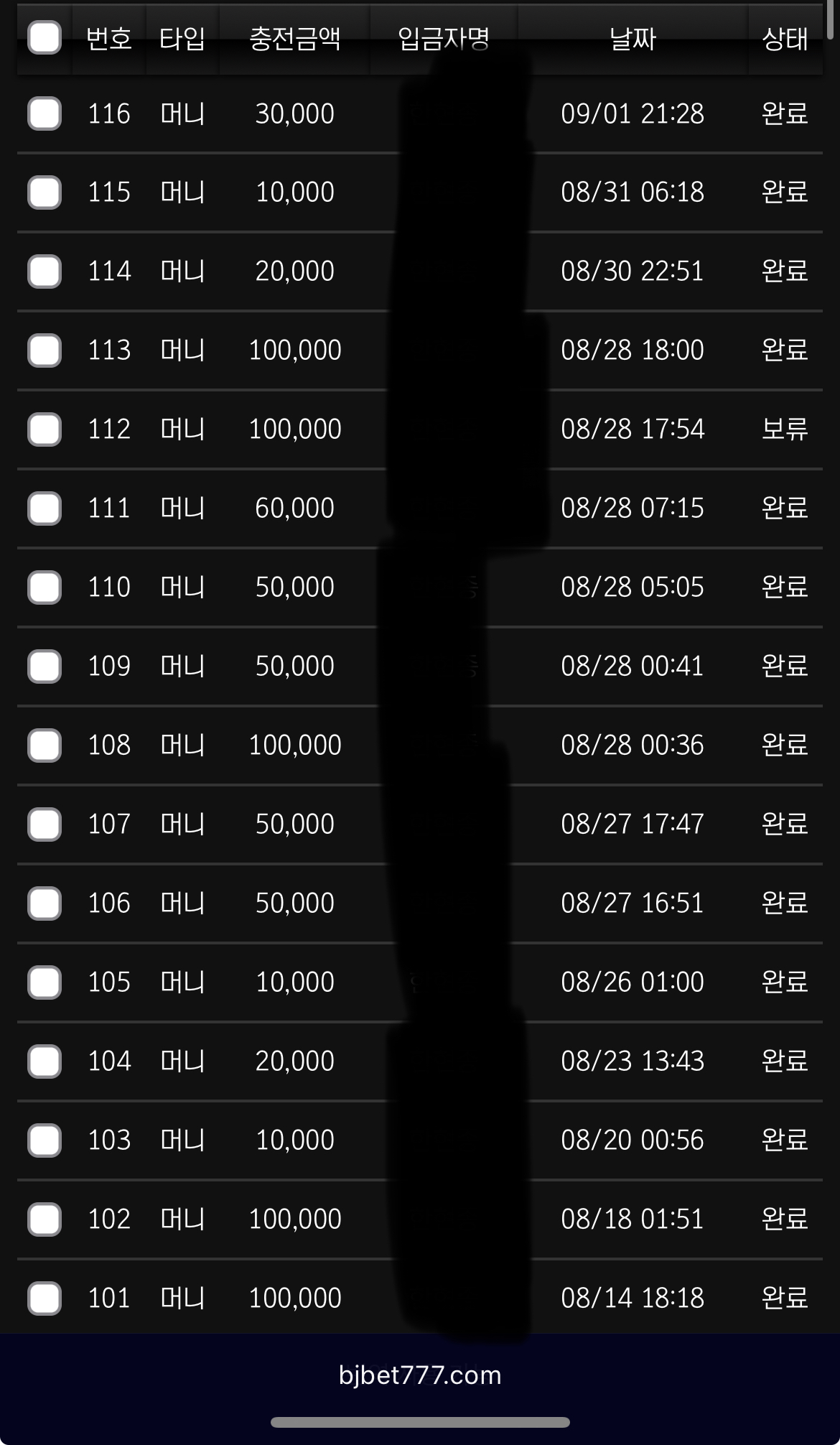This screenshot has height=1445, width=840.
Task: Check the box for entry 107
Action: (45, 824)
